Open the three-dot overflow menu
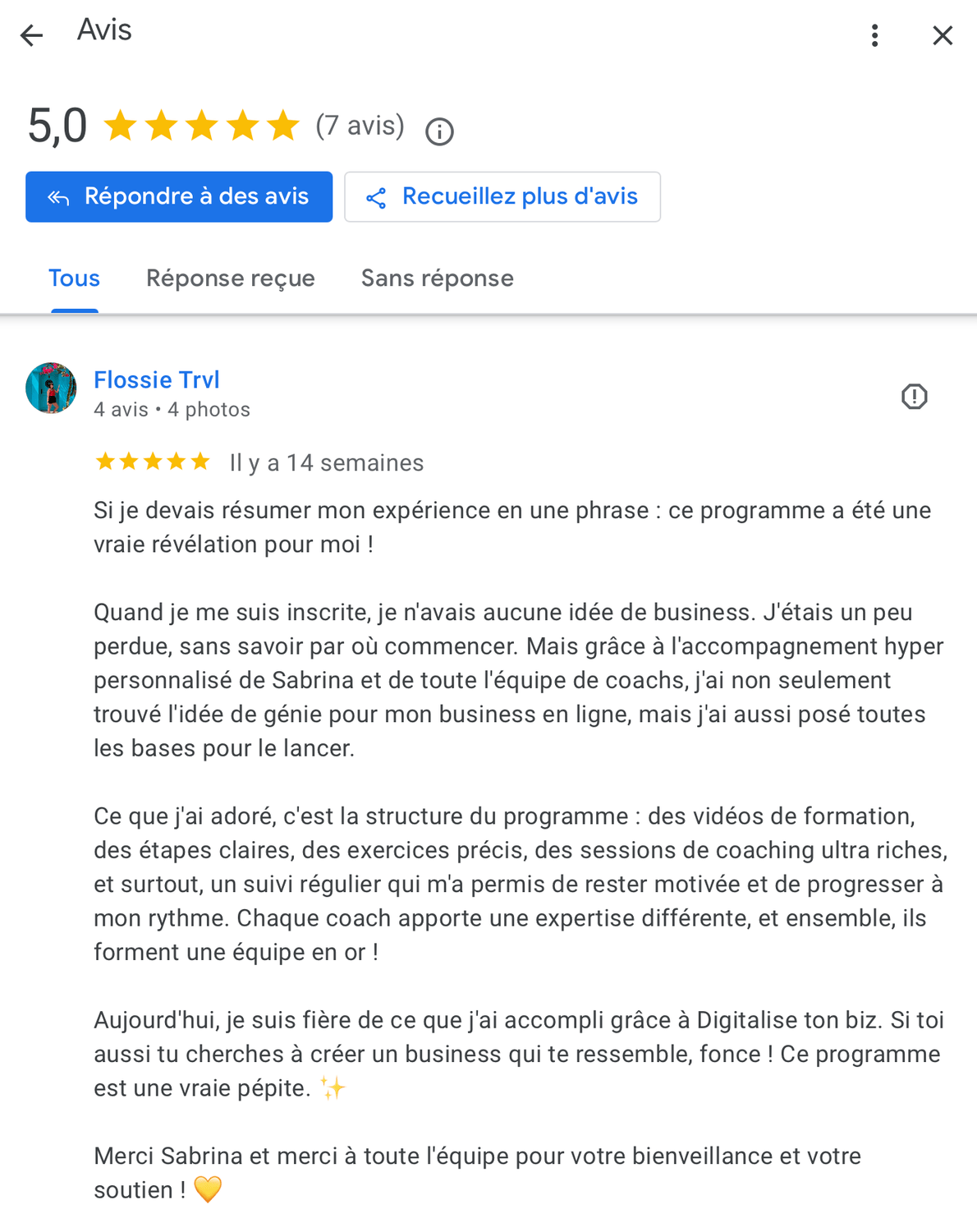The width and height of the screenshot is (977, 1232). click(x=875, y=35)
